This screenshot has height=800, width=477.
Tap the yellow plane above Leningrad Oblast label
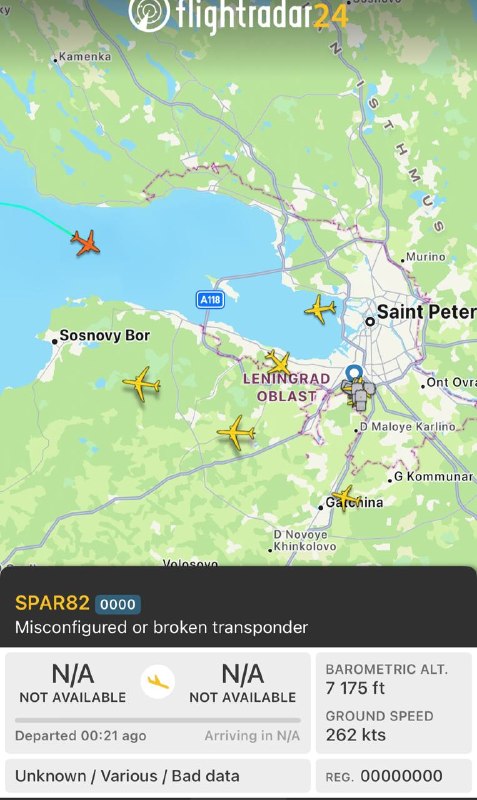(279, 362)
